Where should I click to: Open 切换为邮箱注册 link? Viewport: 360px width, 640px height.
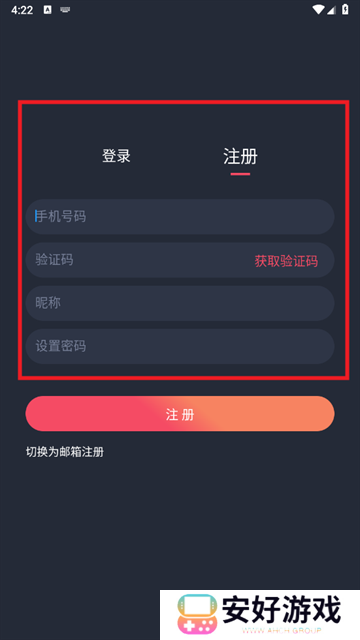click(65, 452)
